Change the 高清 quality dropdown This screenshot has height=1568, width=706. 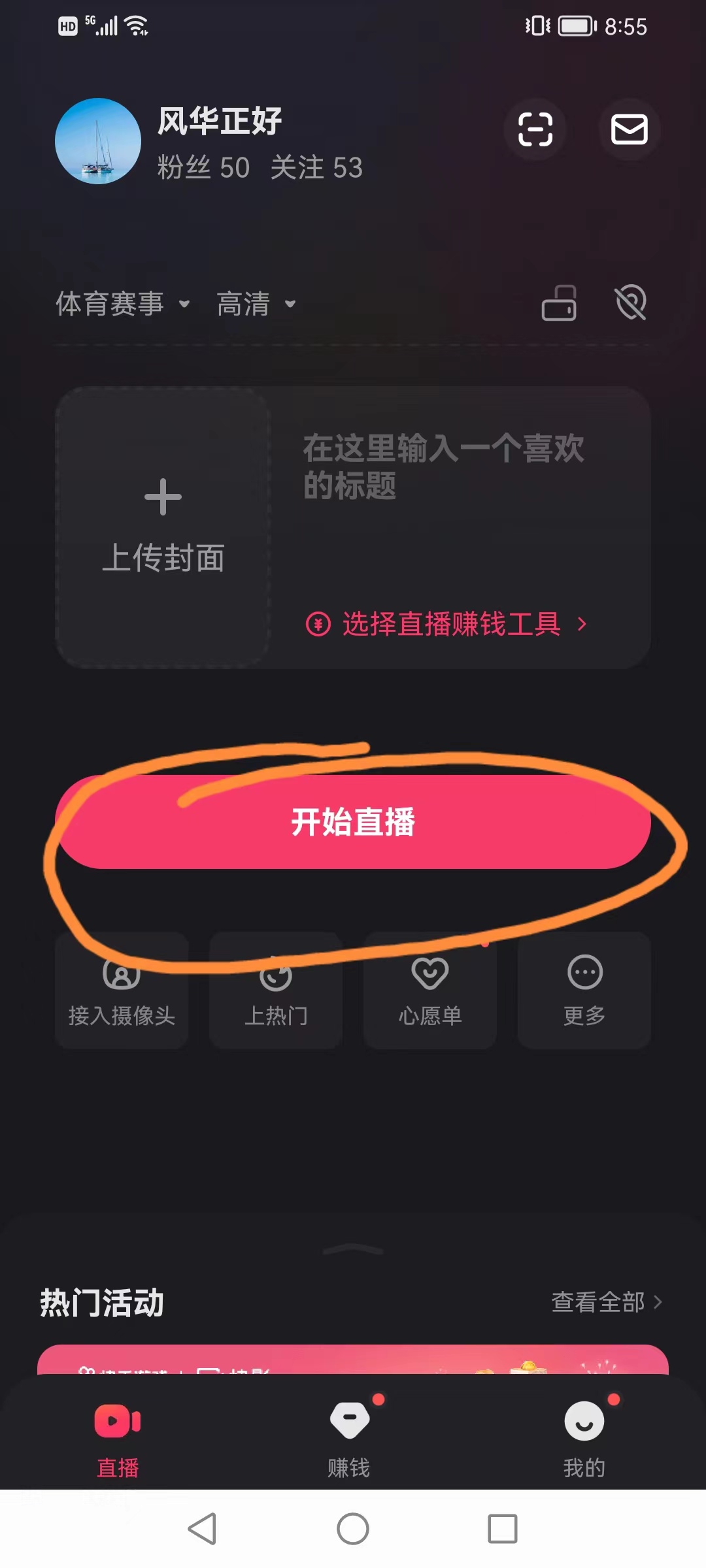[x=256, y=304]
